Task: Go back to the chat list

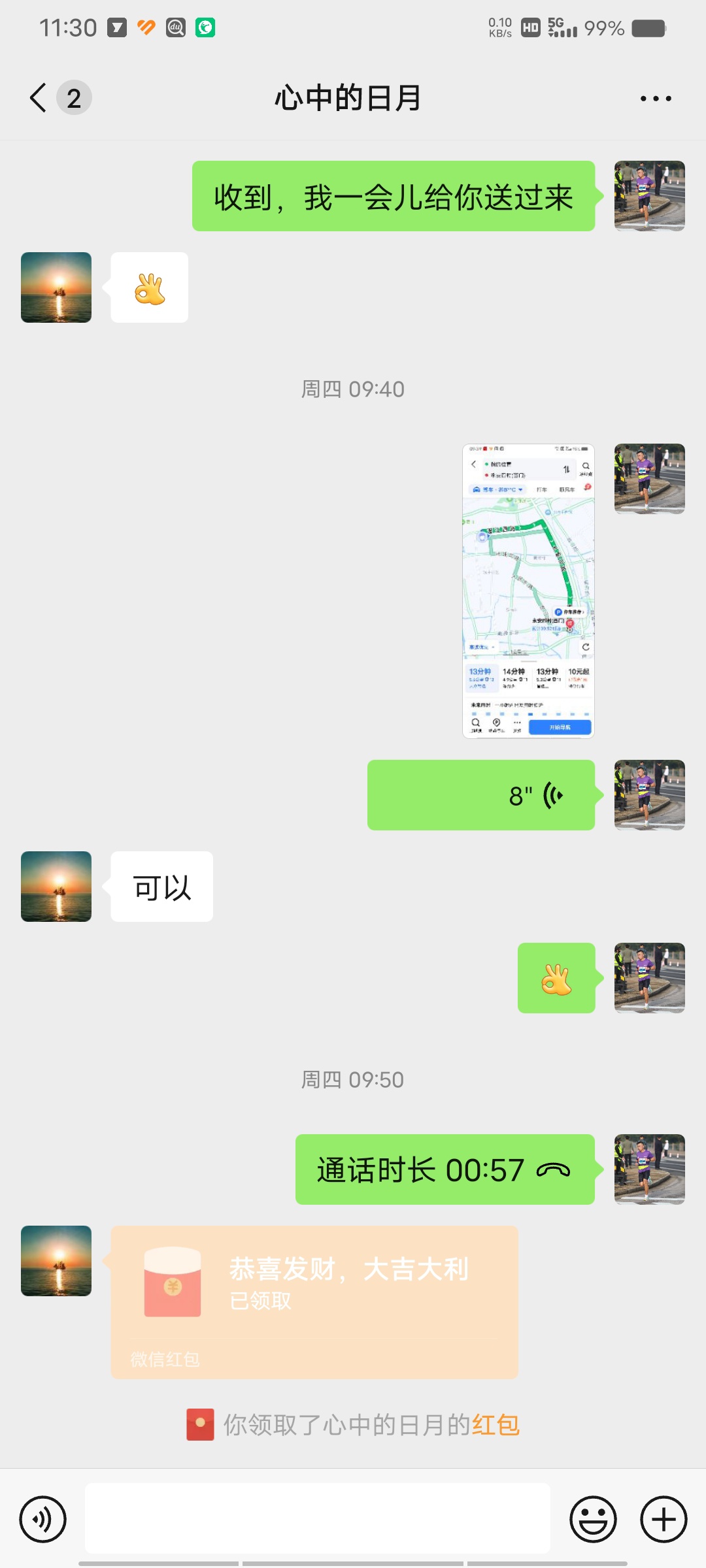Action: [x=39, y=98]
